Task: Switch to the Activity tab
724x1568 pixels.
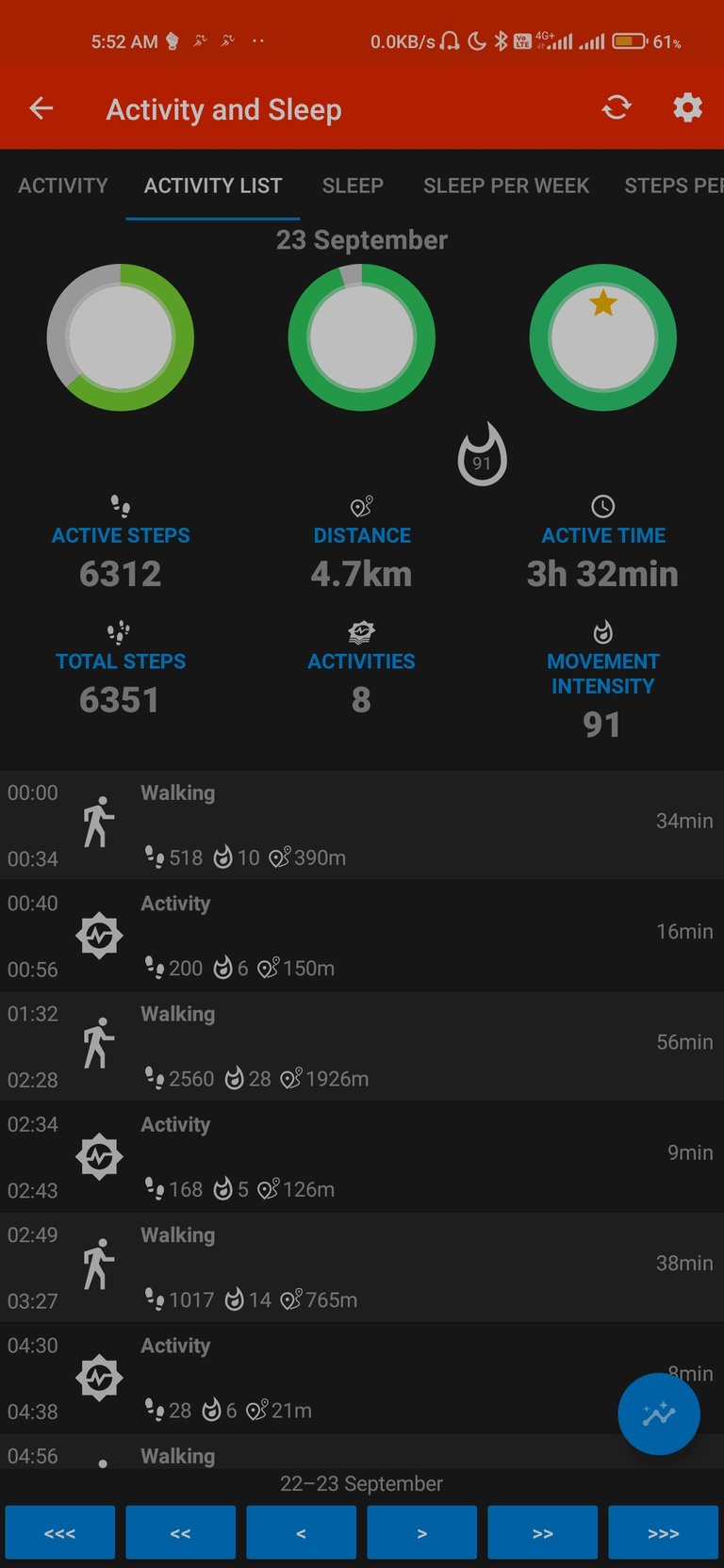Action: 63,186
